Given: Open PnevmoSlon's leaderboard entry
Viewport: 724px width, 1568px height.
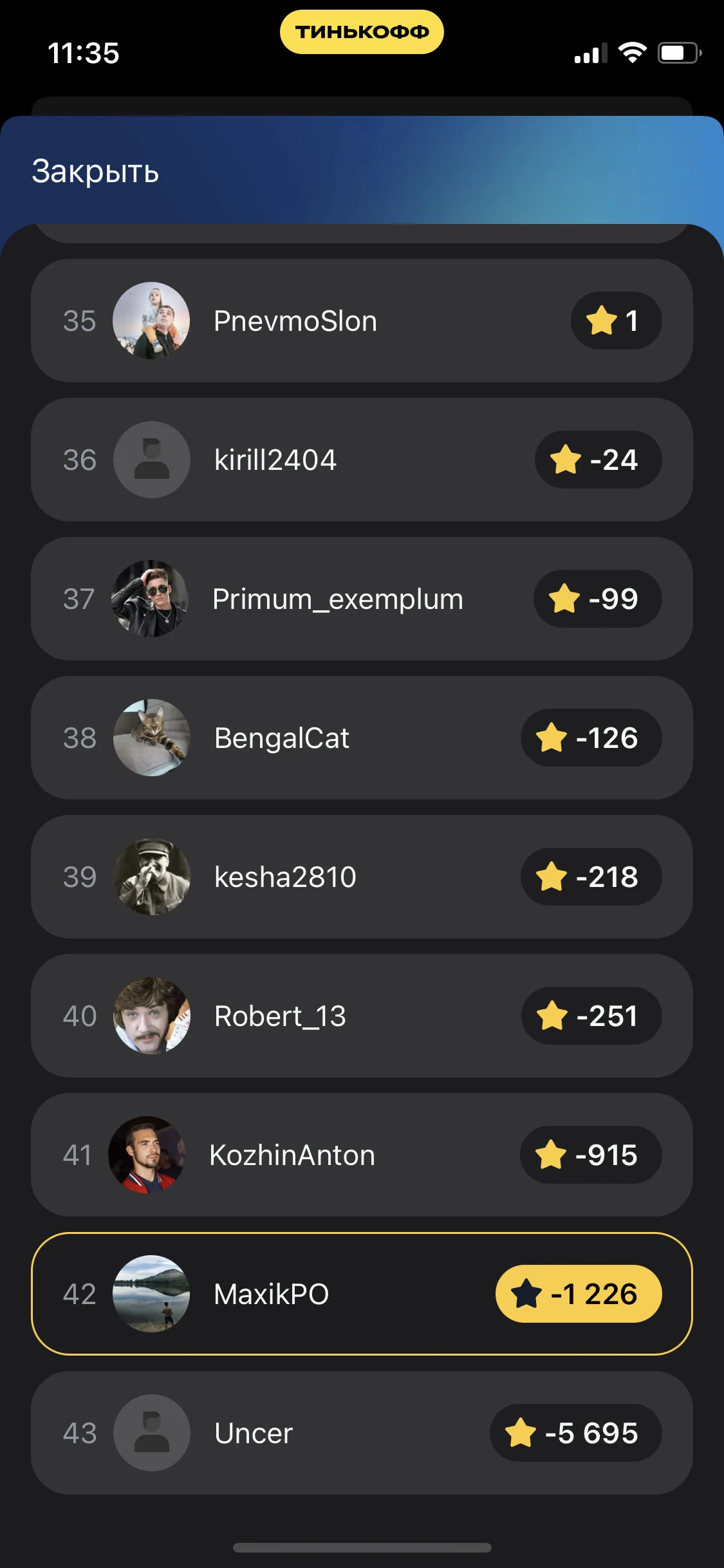Looking at the screenshot, I should coord(362,321).
